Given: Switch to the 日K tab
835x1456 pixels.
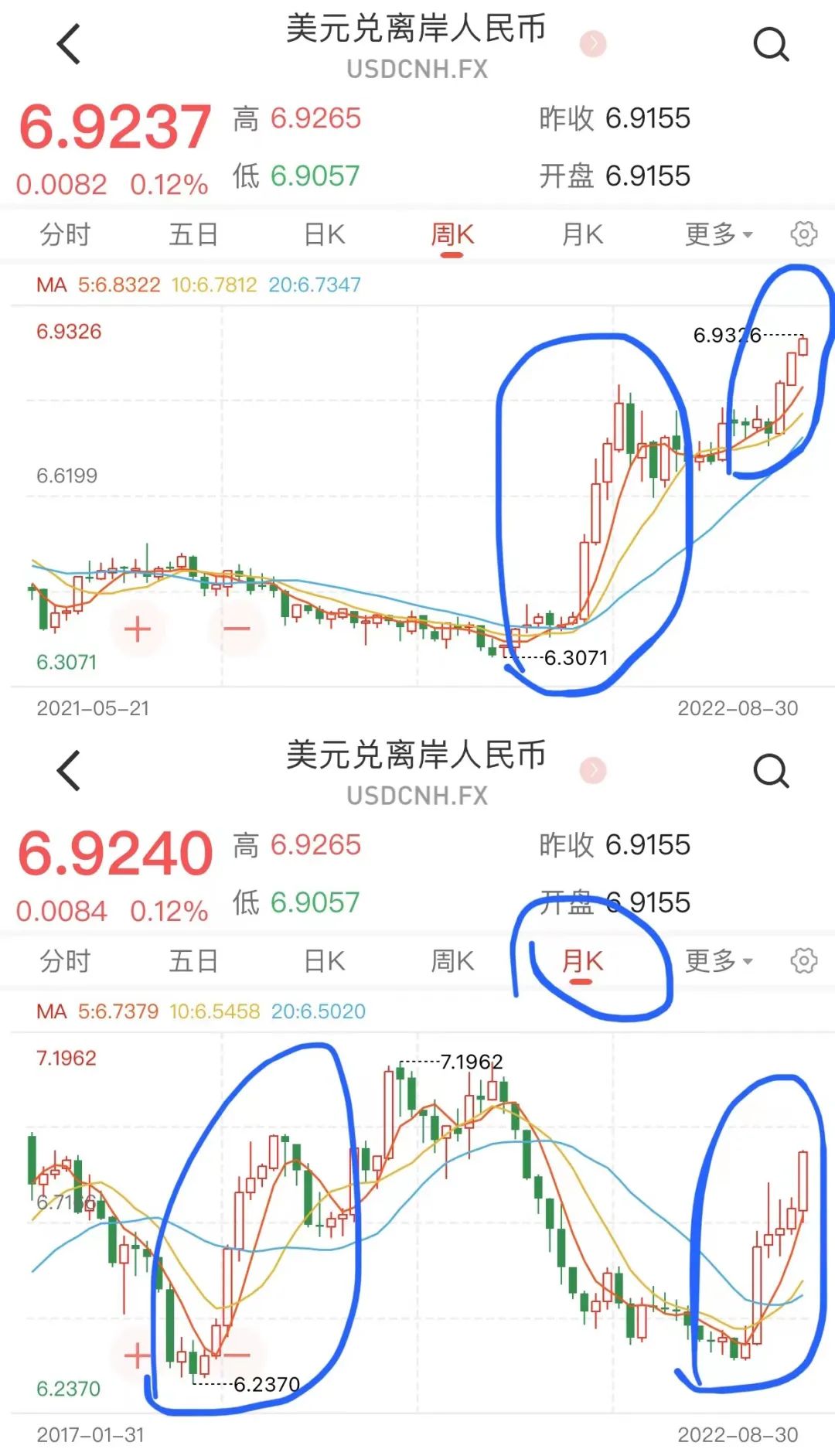Looking at the screenshot, I should click(x=323, y=234).
